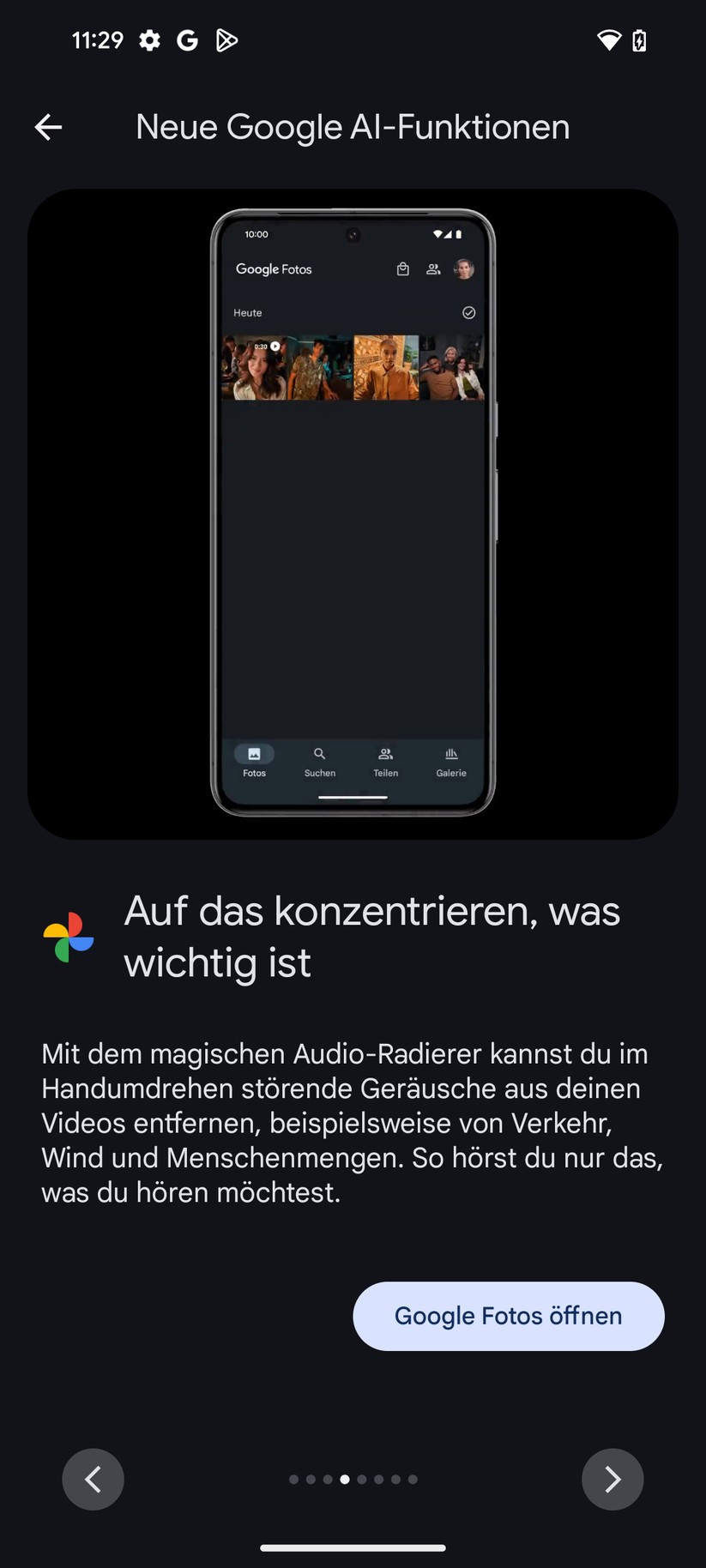706x1568 pixels.
Task: Go back from Neue Google AI-Funktionen
Action: (x=48, y=128)
